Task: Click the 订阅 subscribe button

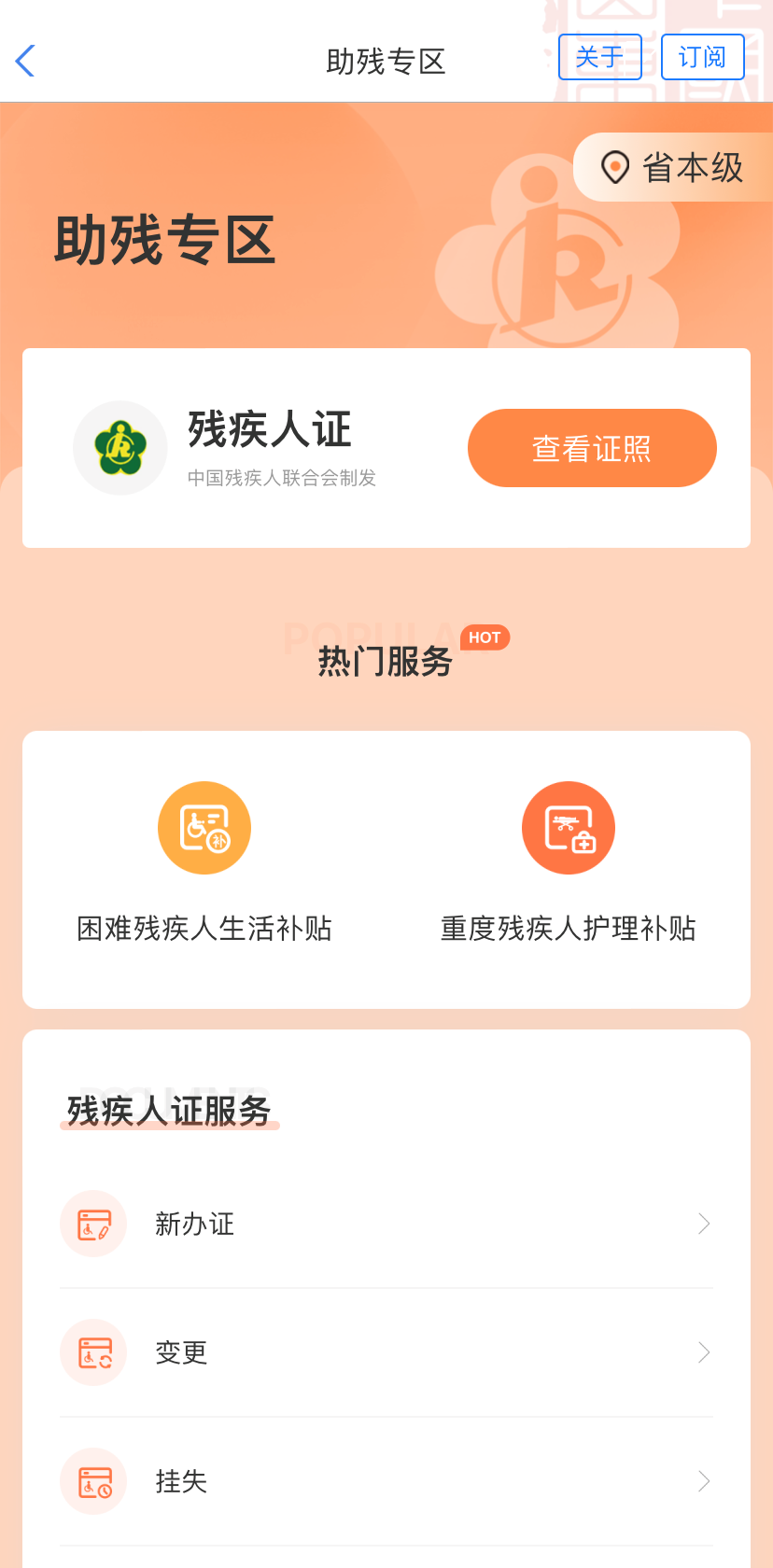Action: [x=703, y=57]
